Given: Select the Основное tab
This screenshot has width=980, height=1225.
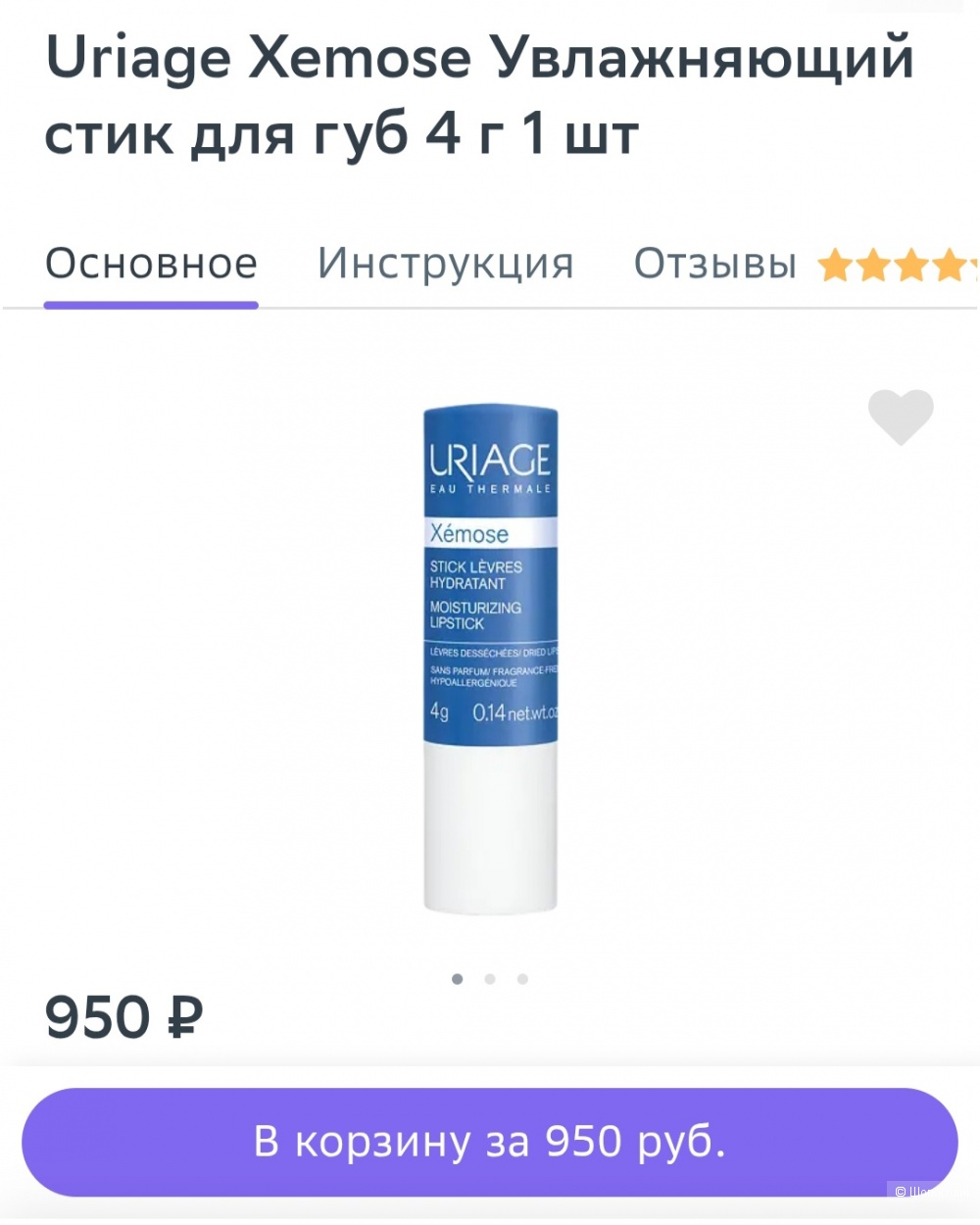Looking at the screenshot, I should tap(151, 263).
